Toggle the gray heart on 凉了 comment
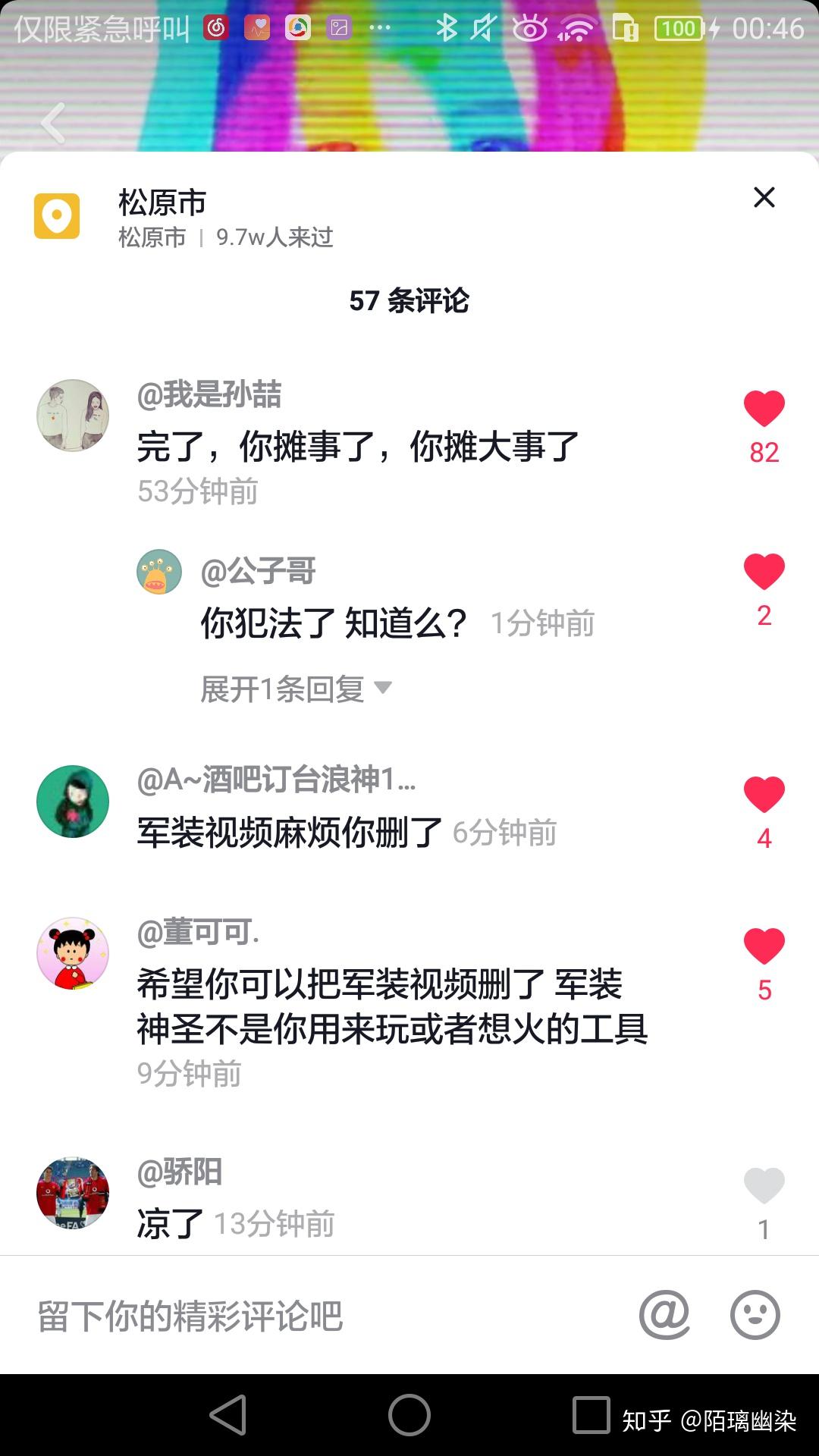The height and width of the screenshot is (1456, 819). tap(764, 1187)
